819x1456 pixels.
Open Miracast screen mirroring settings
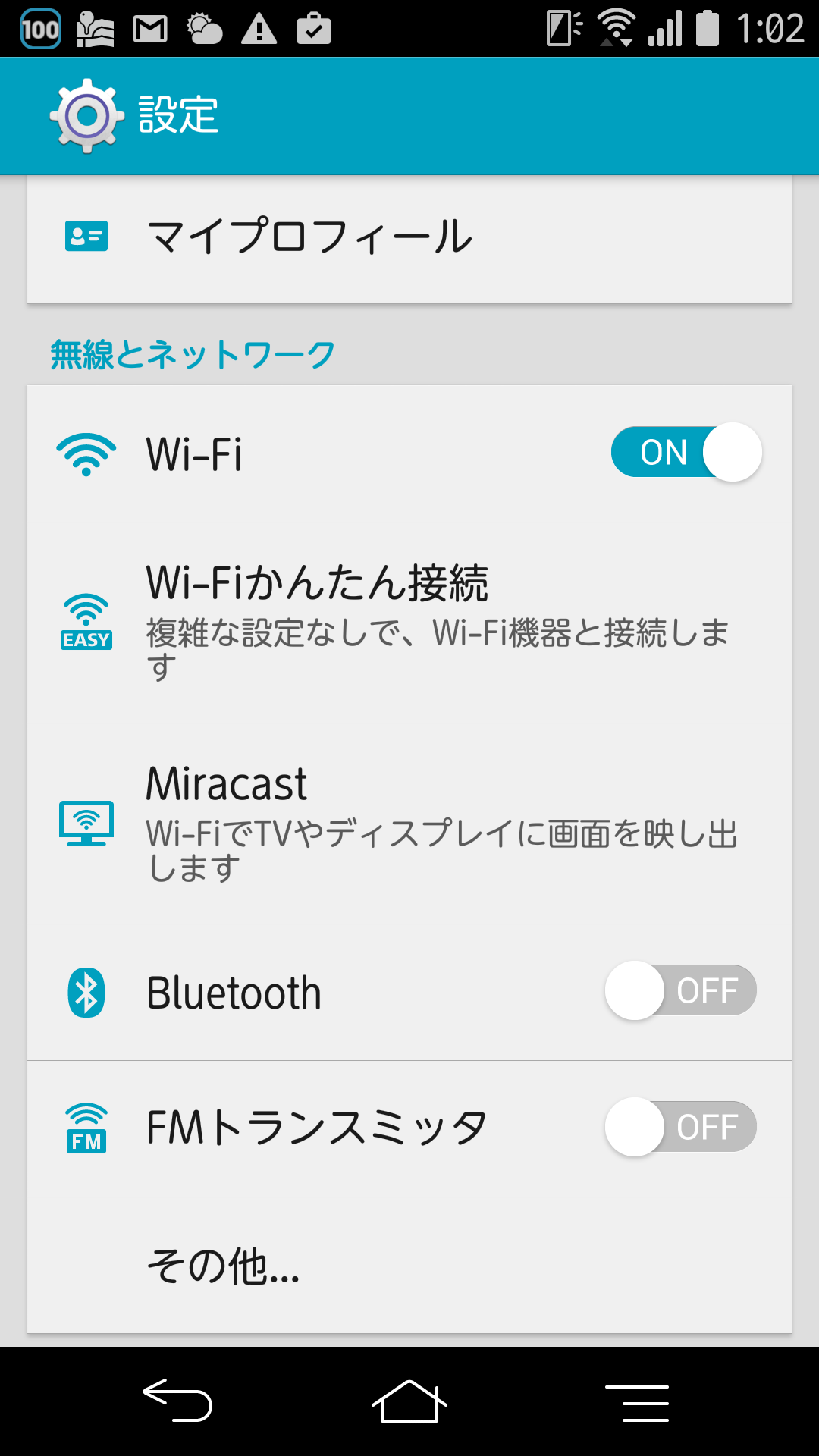(x=409, y=823)
